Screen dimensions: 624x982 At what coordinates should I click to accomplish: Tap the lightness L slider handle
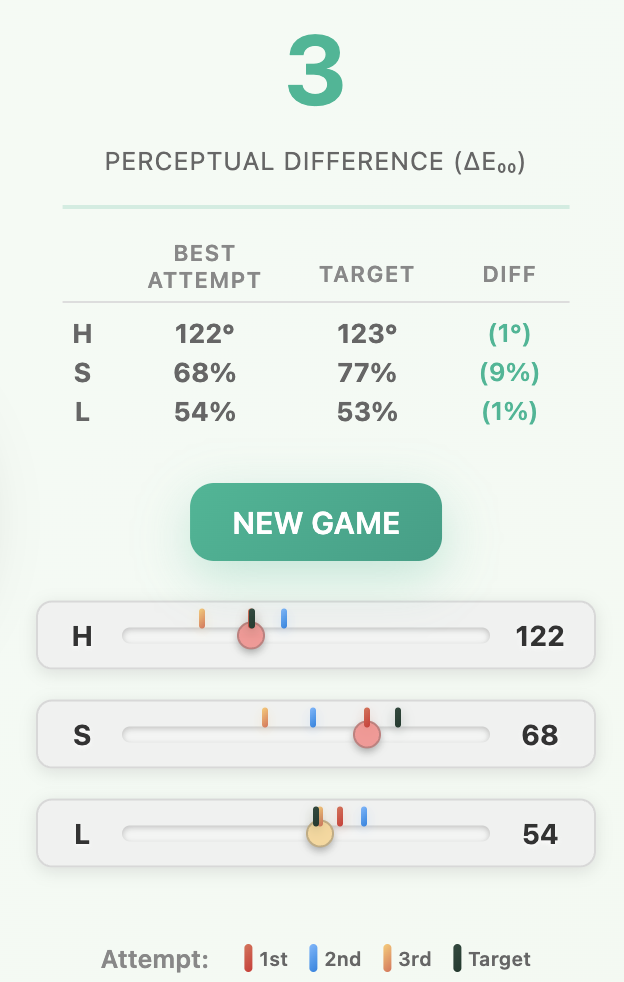click(x=319, y=834)
